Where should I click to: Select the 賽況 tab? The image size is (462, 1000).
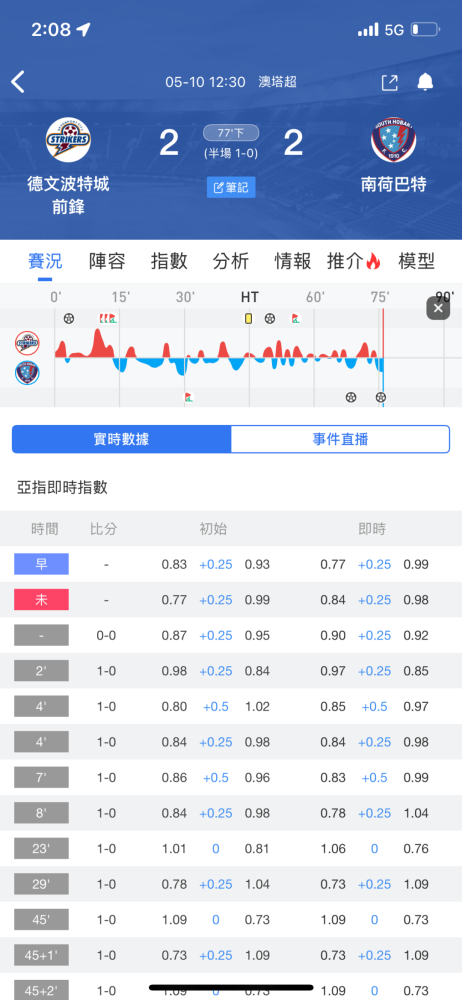pyautogui.click(x=45, y=261)
